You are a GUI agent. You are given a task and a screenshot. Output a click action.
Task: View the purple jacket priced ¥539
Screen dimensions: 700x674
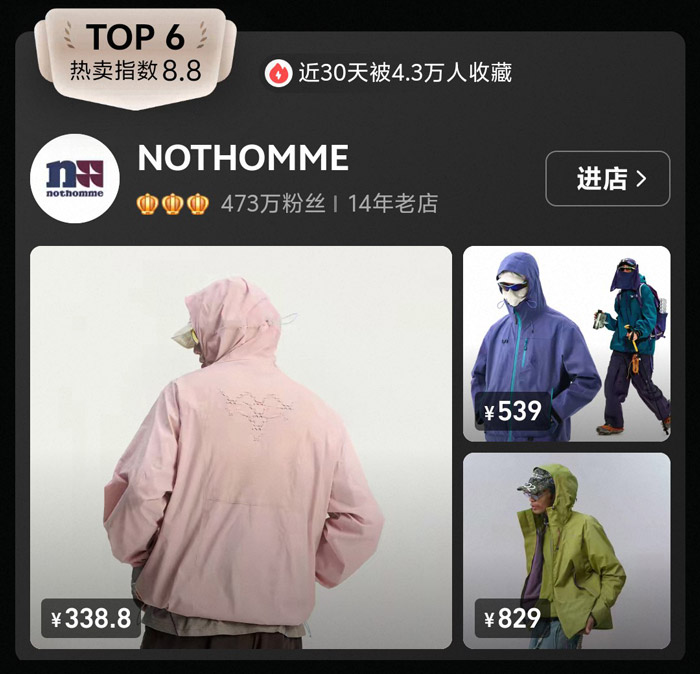coord(566,343)
